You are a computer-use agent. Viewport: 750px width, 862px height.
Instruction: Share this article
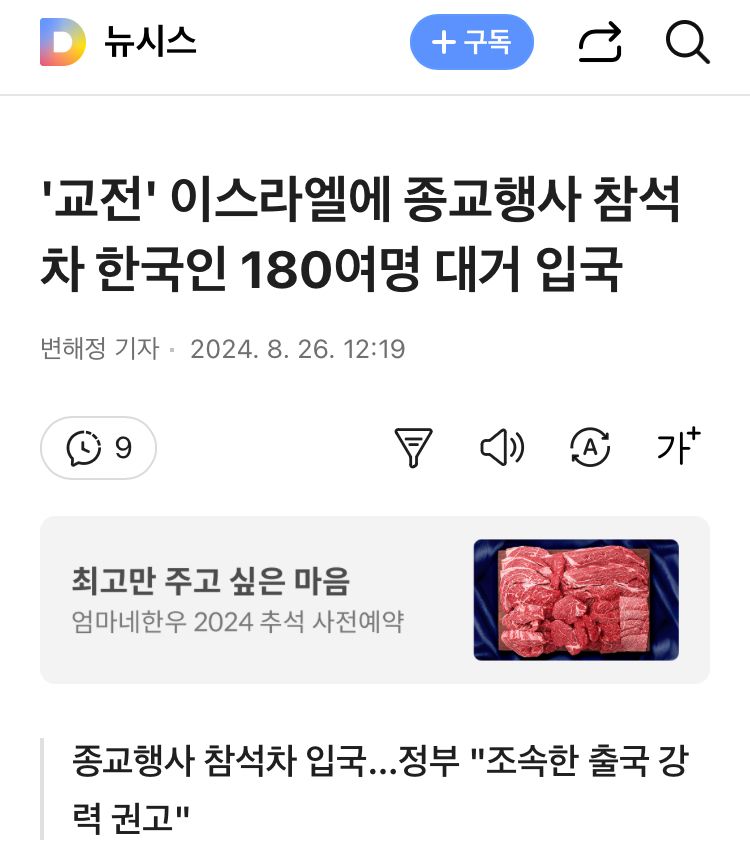tap(600, 43)
